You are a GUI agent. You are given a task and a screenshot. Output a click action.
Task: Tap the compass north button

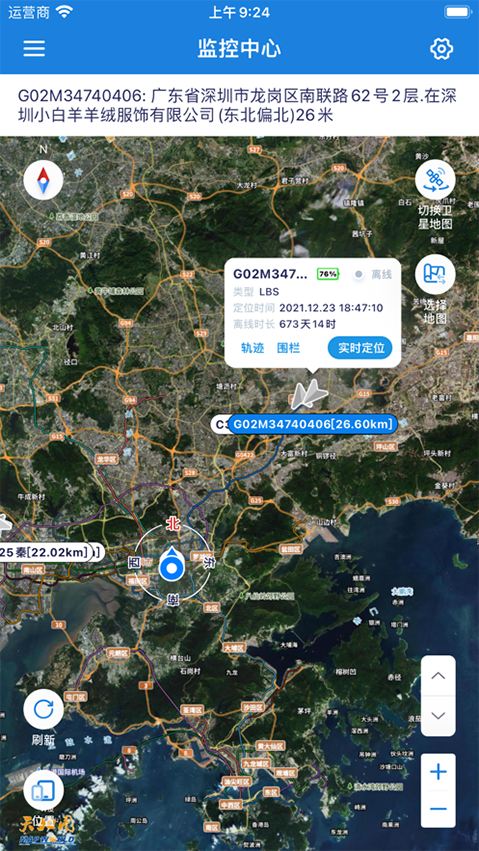tap(43, 180)
